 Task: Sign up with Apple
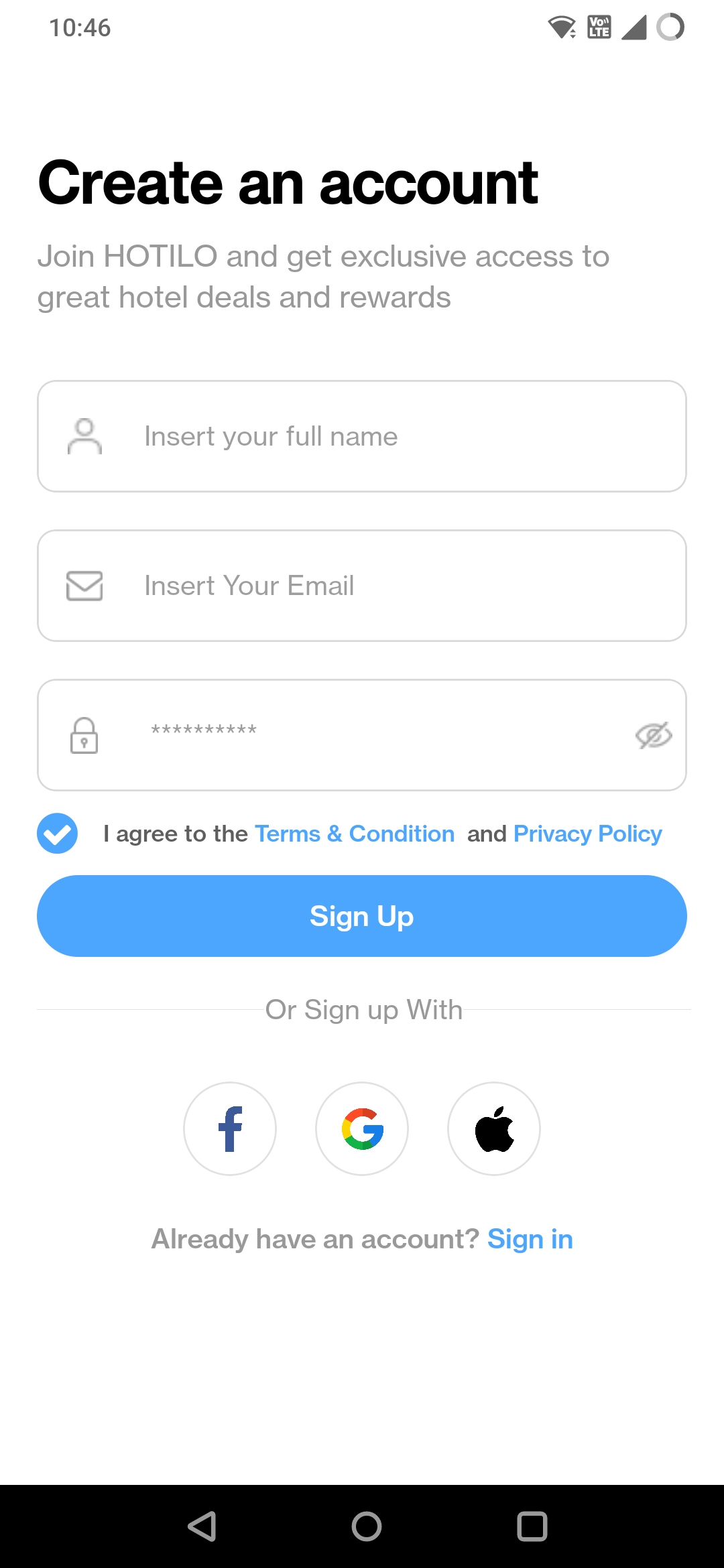[494, 1128]
